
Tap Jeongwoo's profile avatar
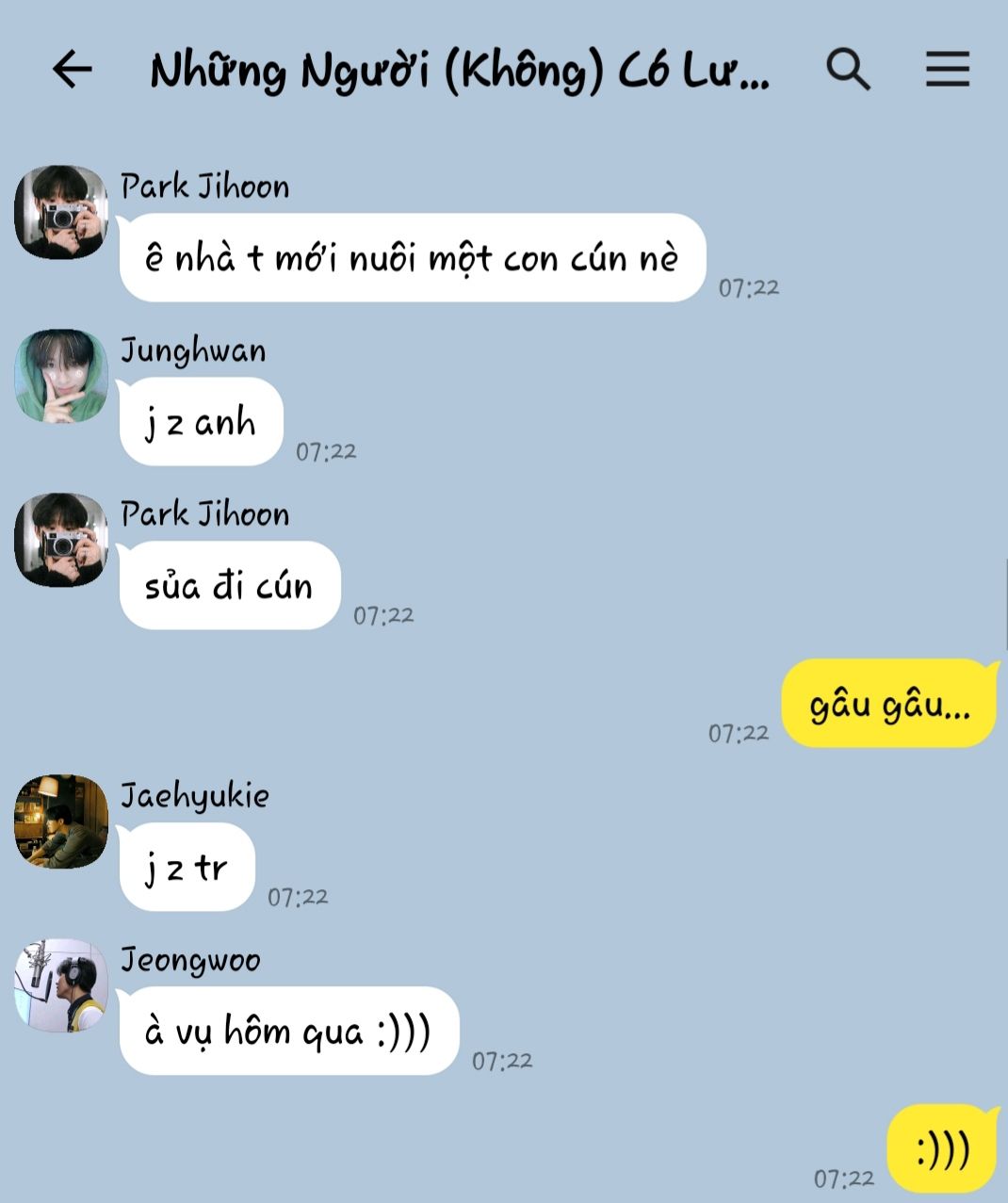tap(61, 985)
